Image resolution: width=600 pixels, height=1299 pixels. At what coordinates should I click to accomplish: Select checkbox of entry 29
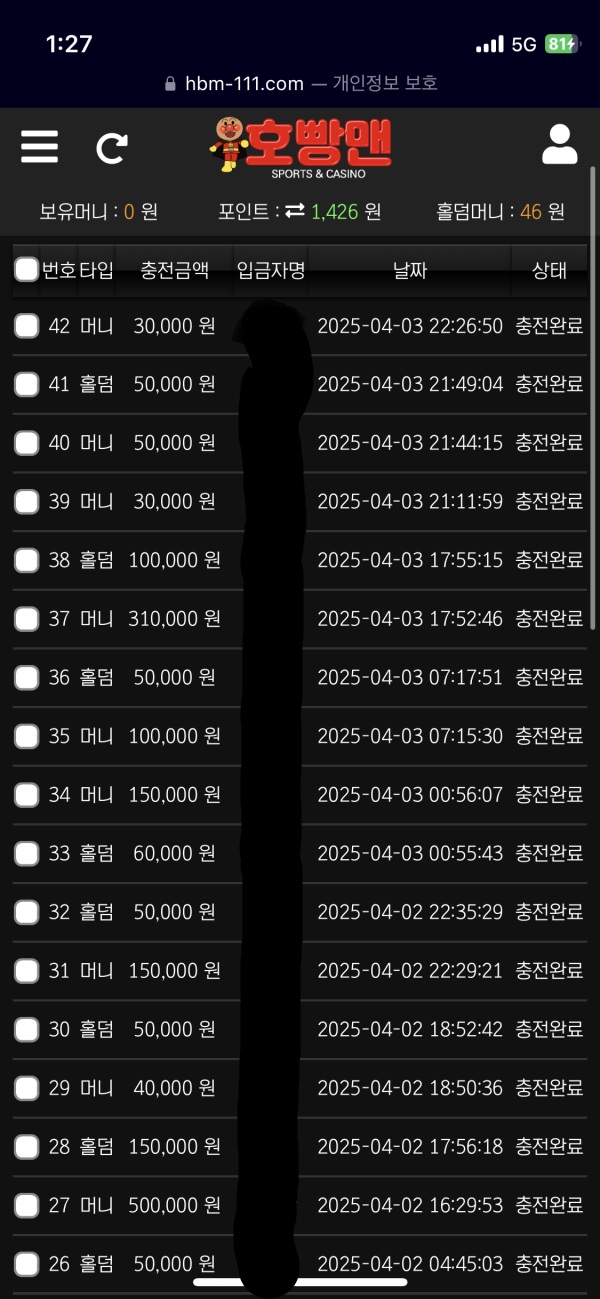pos(27,1088)
